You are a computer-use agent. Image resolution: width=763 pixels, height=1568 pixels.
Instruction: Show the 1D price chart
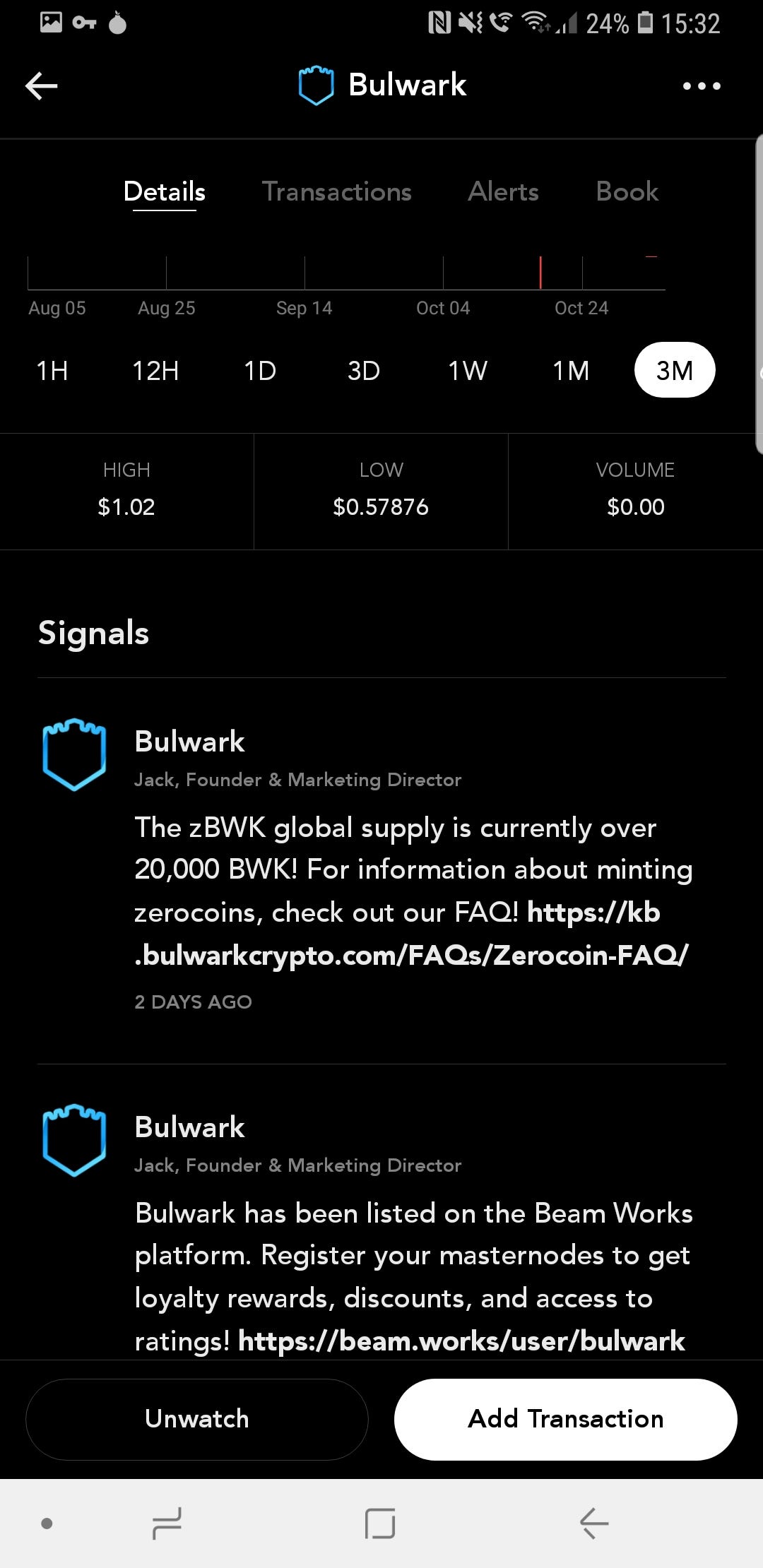259,370
